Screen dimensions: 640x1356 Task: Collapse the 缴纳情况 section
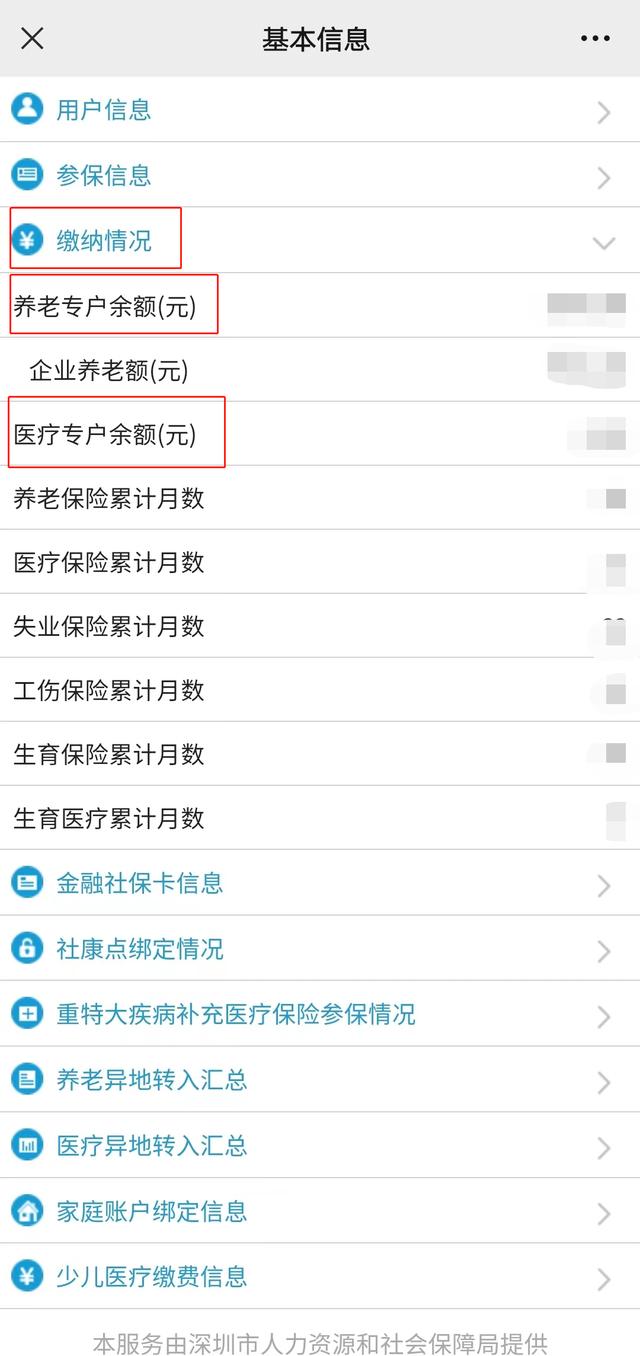tap(320, 240)
